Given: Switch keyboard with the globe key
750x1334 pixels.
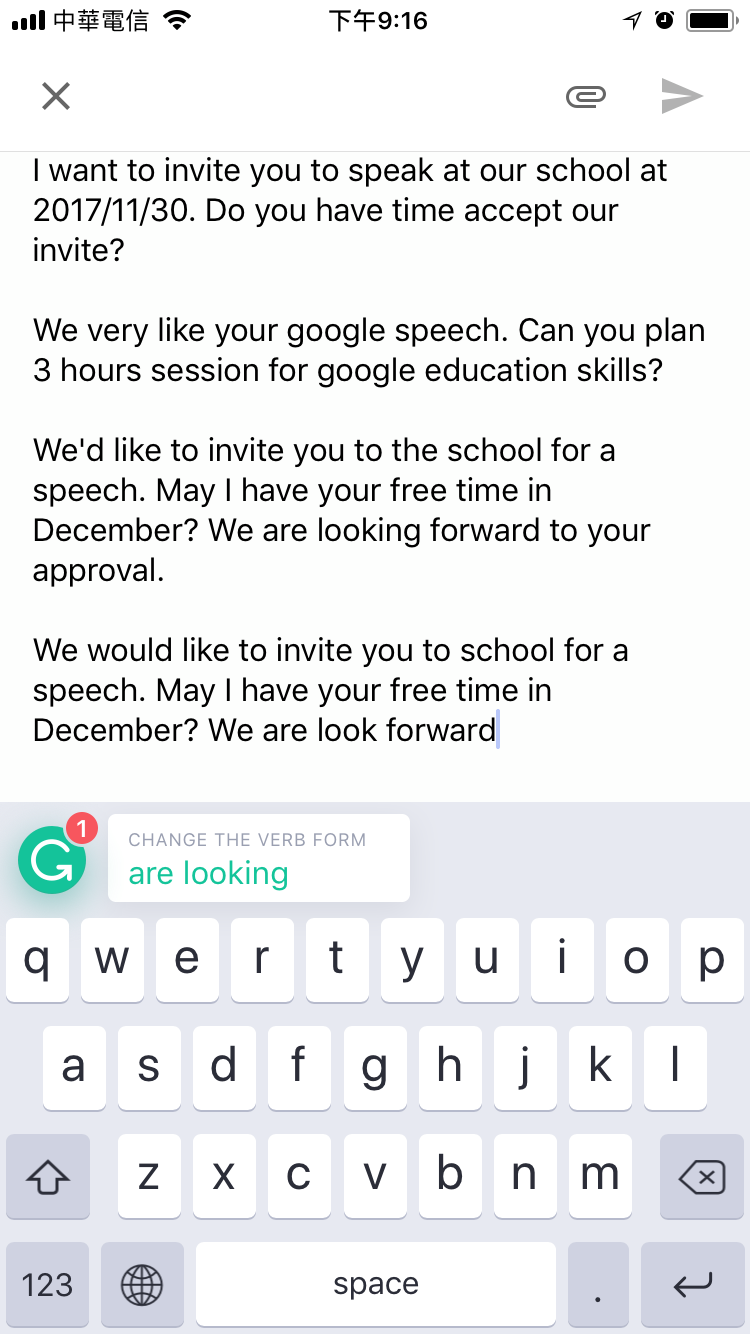Looking at the screenshot, I should pos(141,1284).
